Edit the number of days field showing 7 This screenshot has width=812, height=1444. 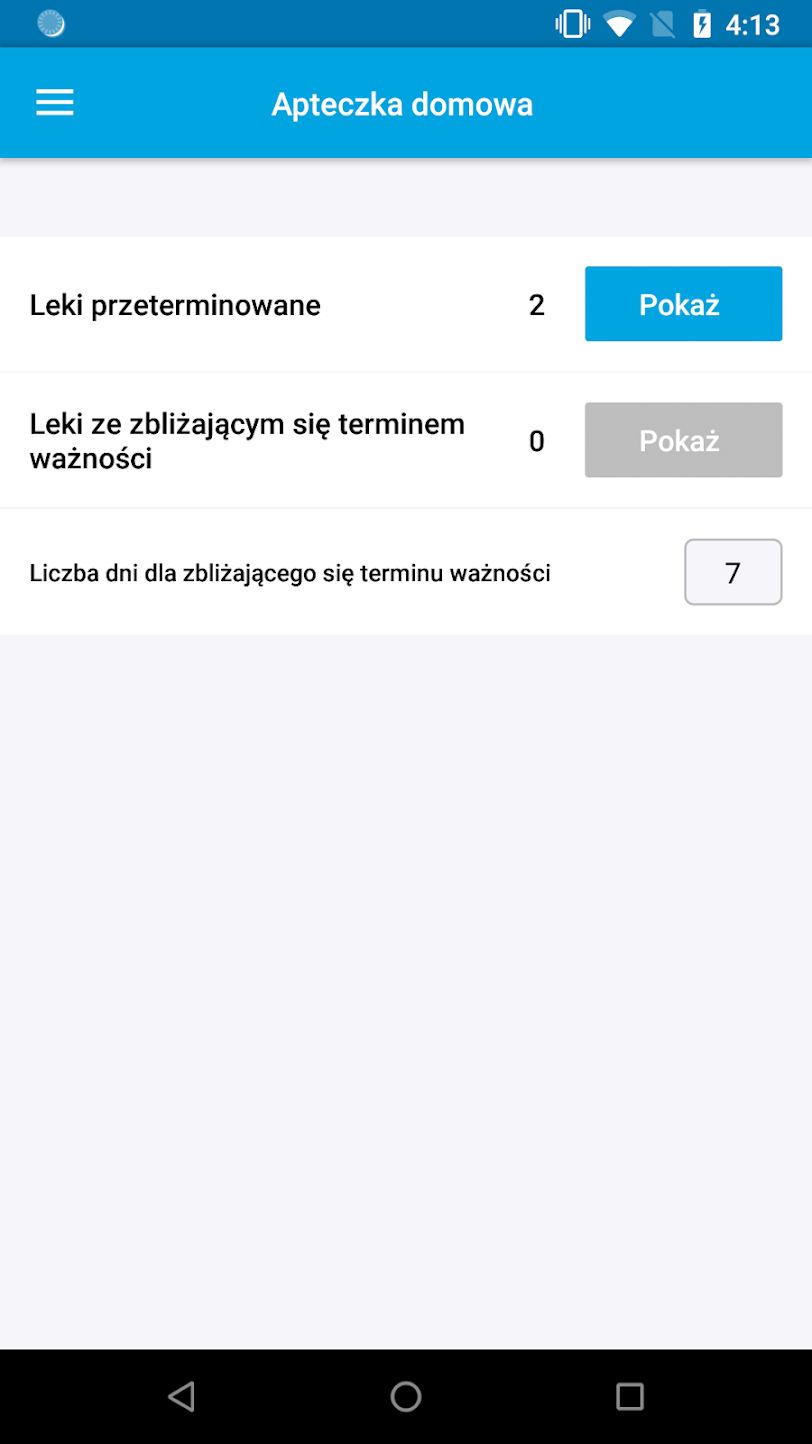[x=733, y=572]
